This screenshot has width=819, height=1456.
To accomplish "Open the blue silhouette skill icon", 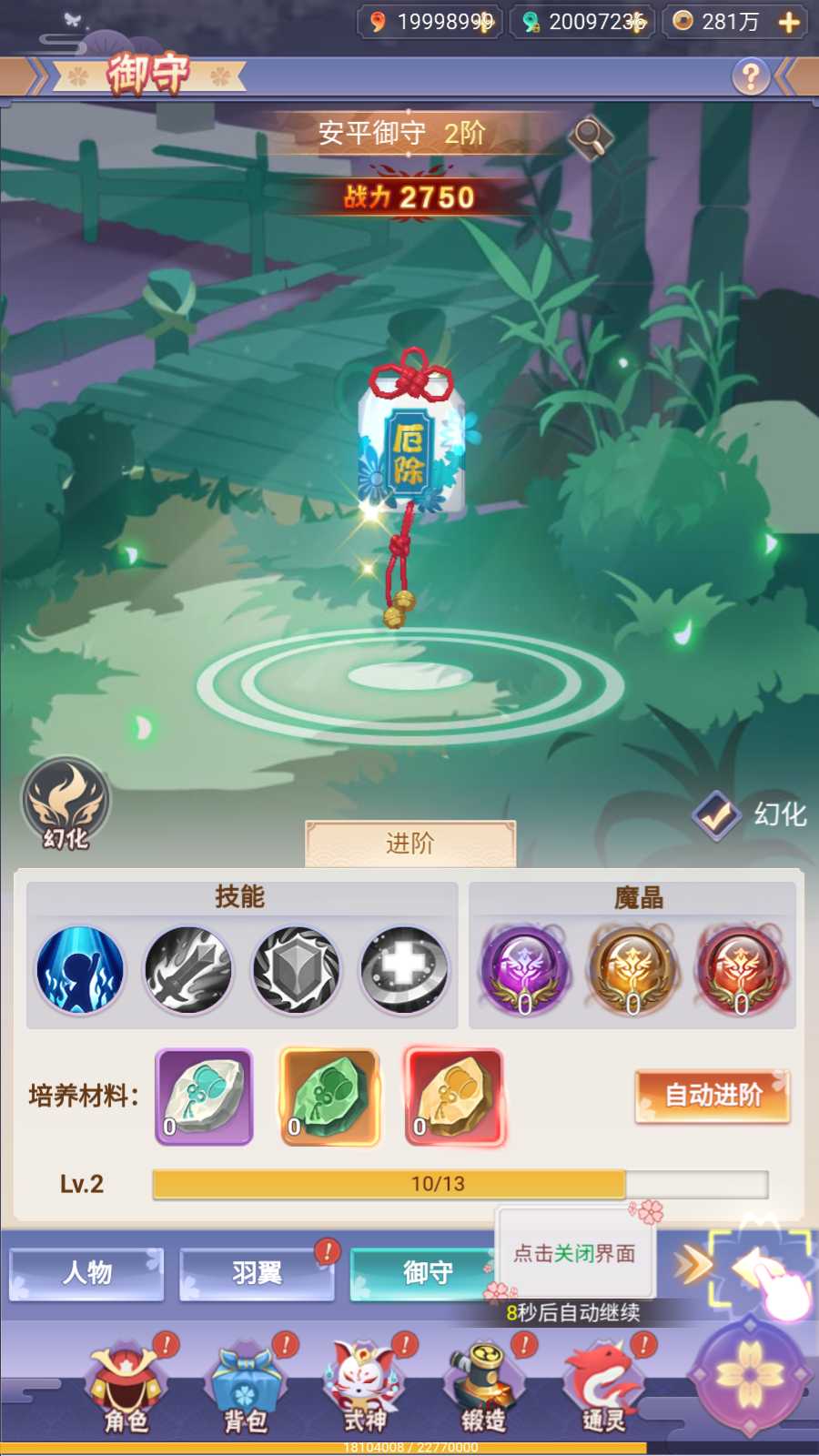I will point(80,970).
